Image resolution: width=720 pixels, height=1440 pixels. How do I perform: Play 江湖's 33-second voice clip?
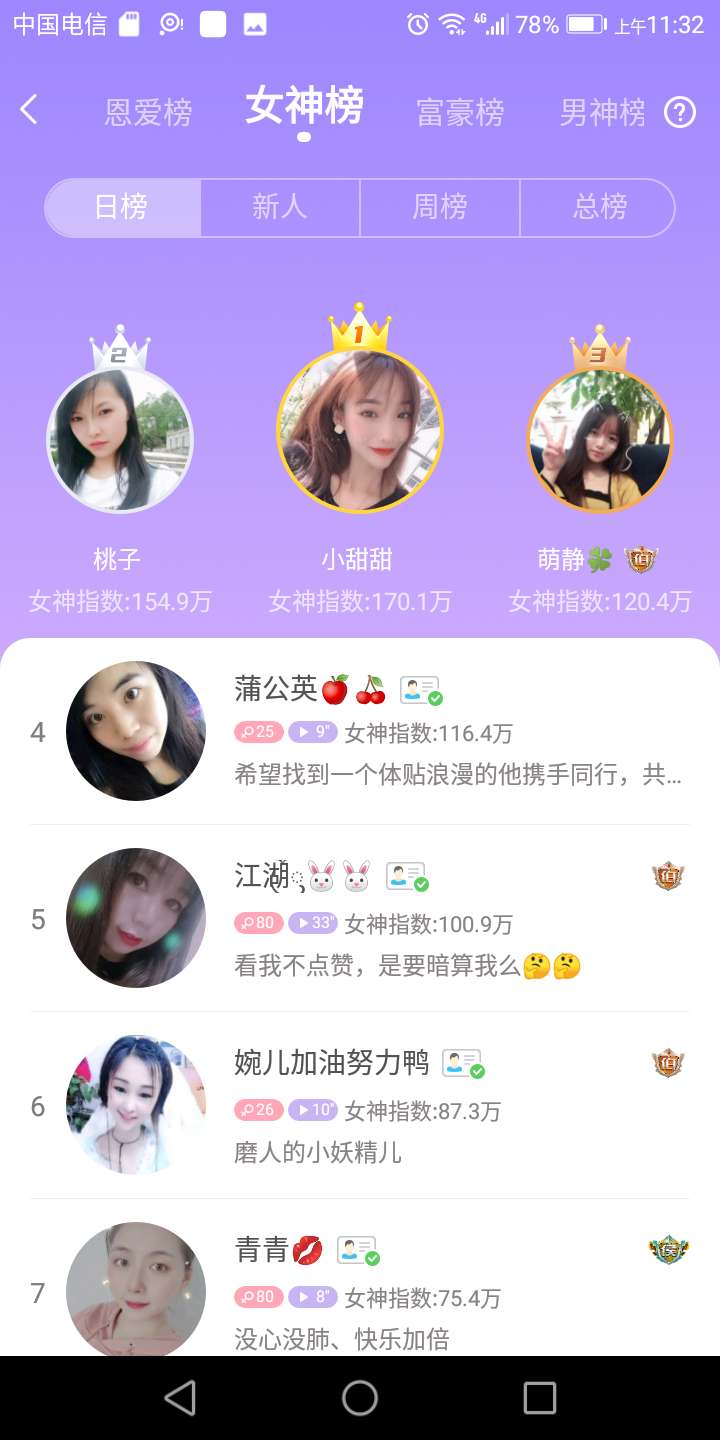point(313,922)
